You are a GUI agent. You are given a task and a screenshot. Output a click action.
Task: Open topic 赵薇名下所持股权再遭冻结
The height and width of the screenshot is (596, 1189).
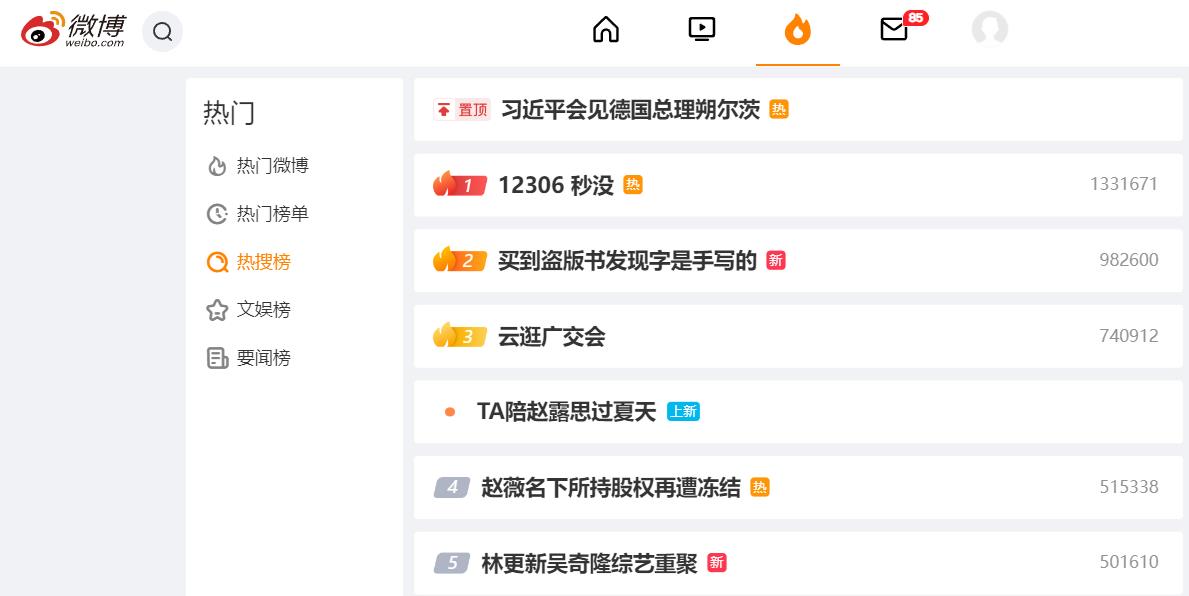click(611, 488)
